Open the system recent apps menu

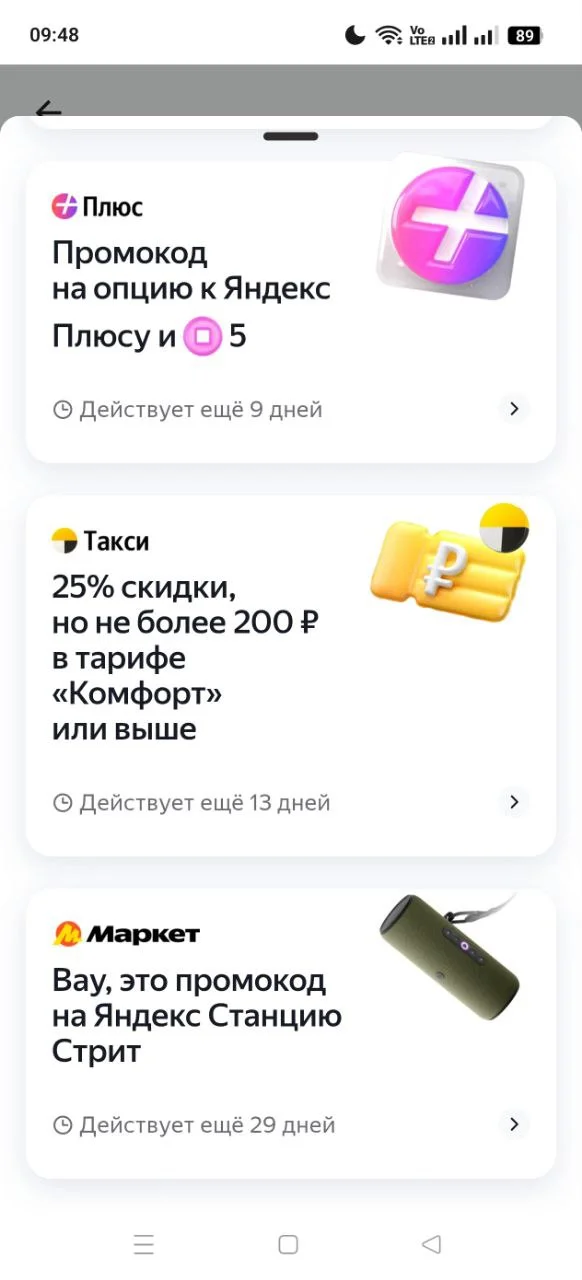coord(144,1244)
